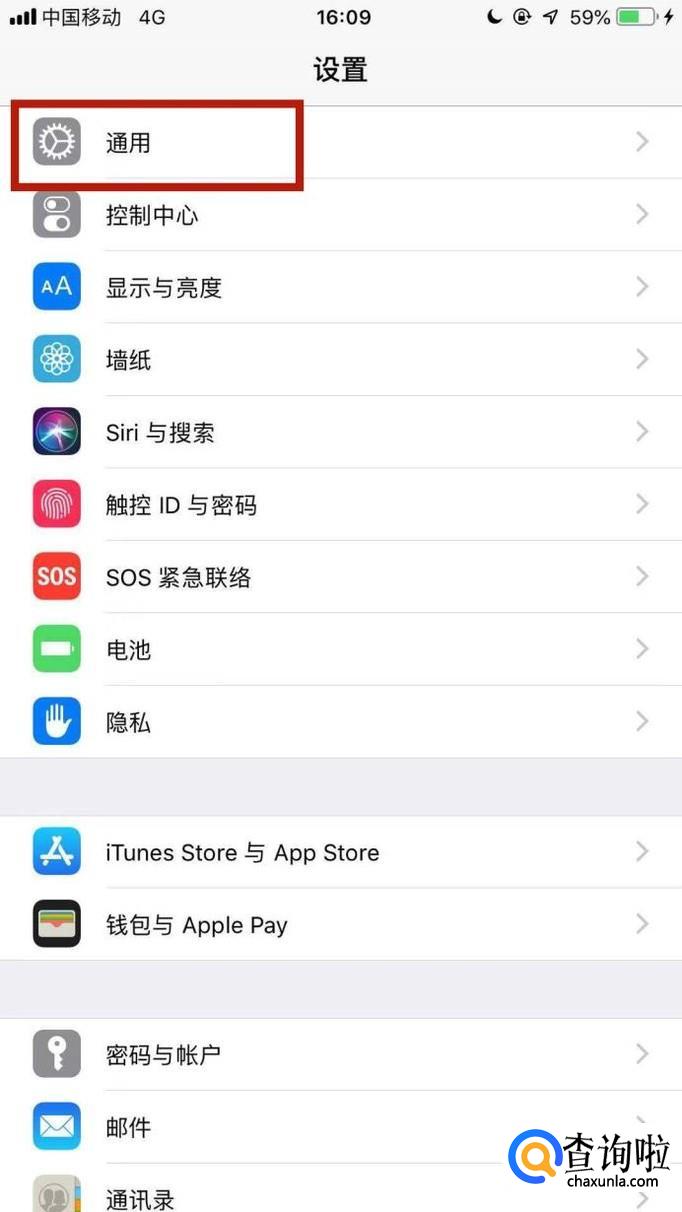
Task: Open the 电池 battery settings
Action: pyautogui.click(x=340, y=650)
